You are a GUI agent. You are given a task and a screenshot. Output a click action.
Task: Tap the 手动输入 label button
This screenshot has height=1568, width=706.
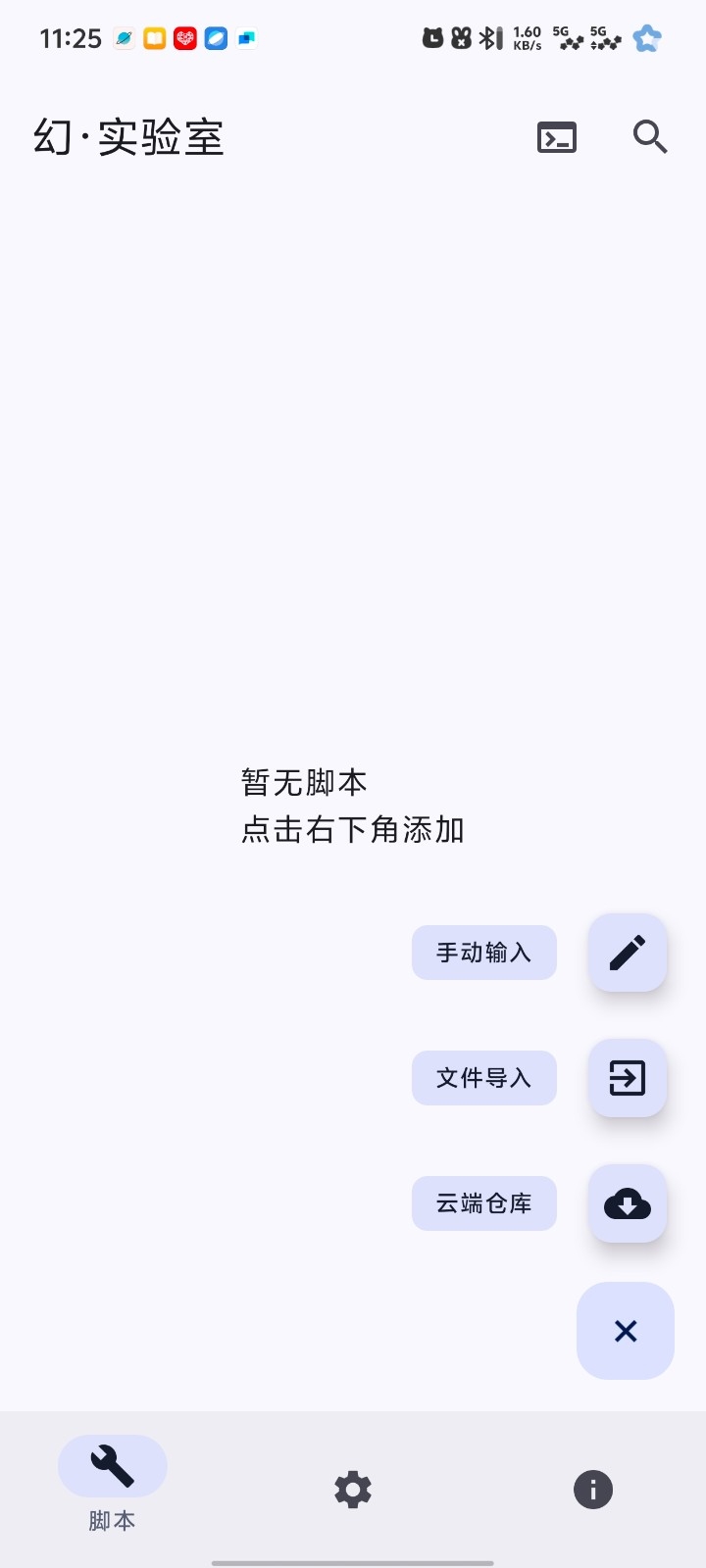tap(484, 953)
